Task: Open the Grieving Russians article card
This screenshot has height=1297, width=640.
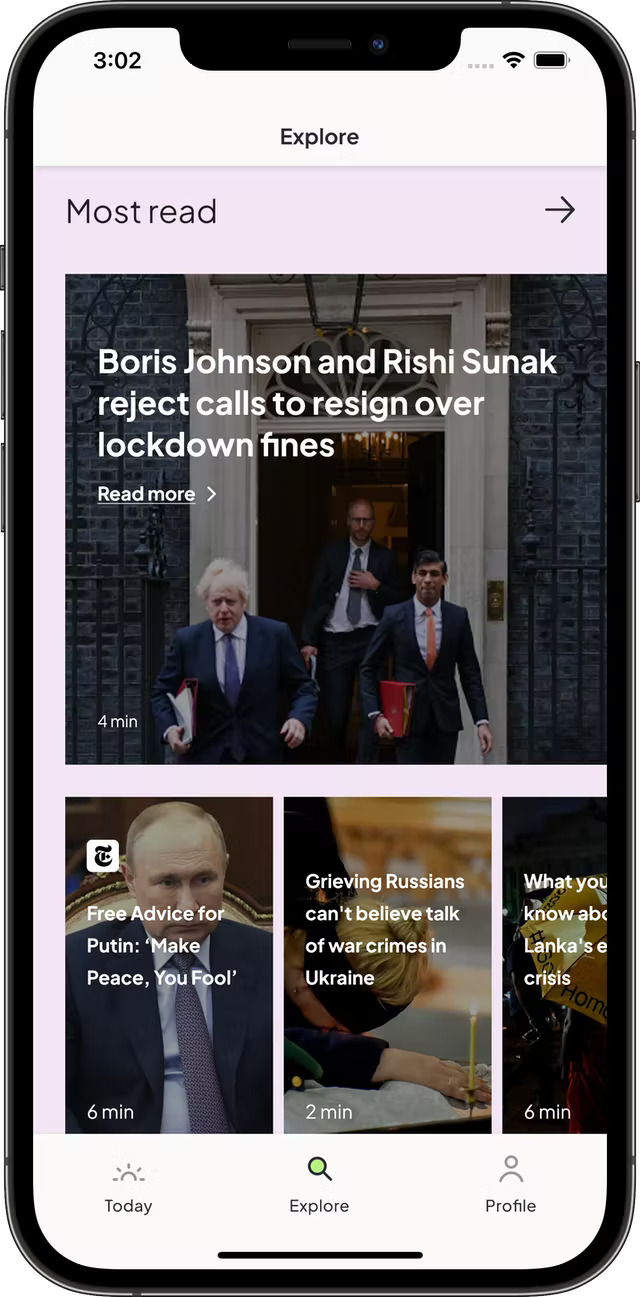Action: pyautogui.click(x=388, y=965)
